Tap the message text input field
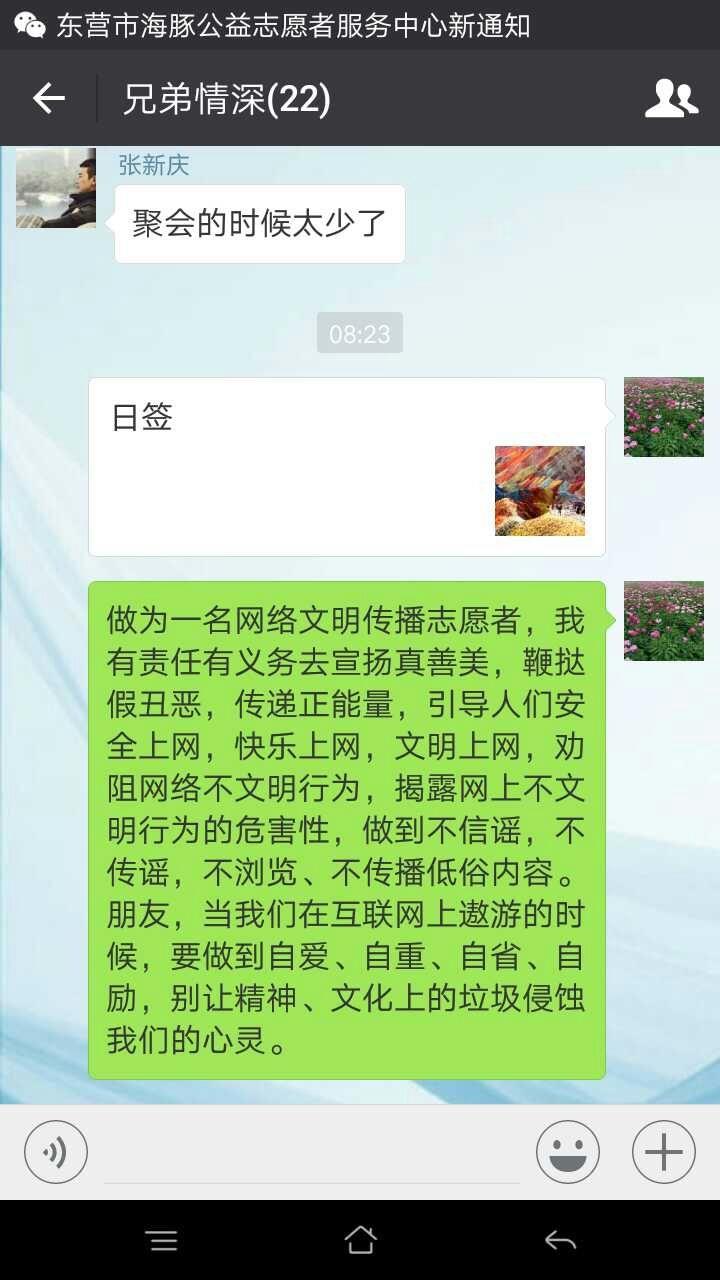 [312, 1152]
